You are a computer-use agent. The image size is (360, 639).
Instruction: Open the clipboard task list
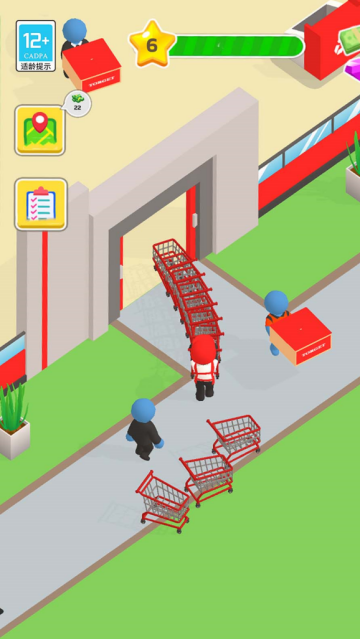[x=41, y=204]
